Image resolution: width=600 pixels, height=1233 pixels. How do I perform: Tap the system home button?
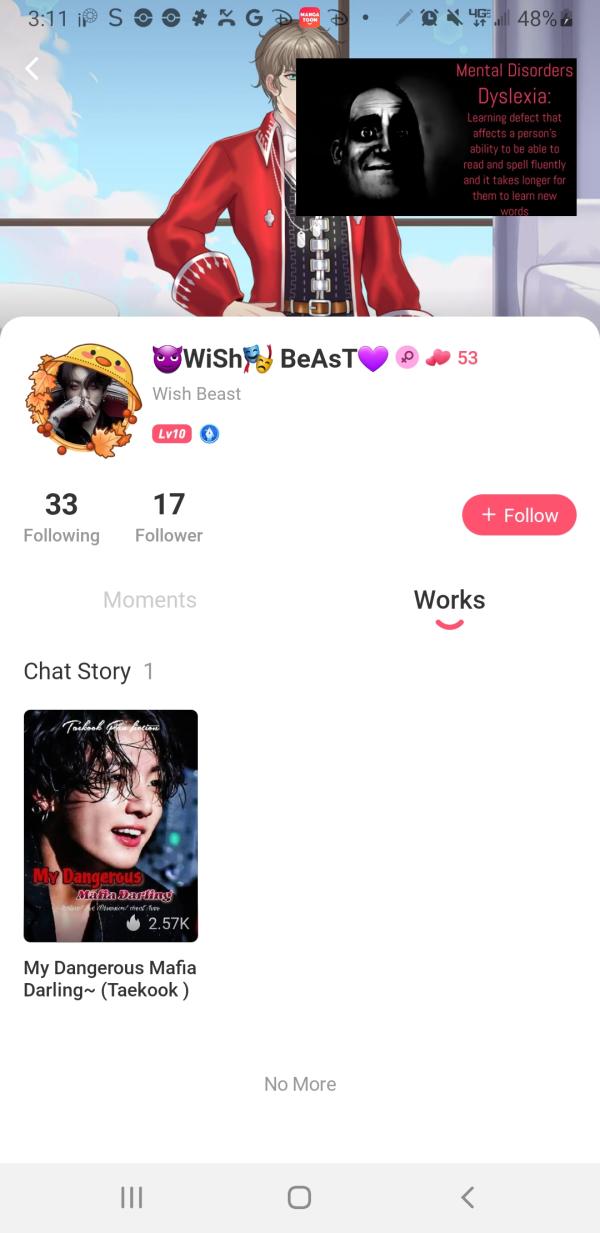point(299,1197)
